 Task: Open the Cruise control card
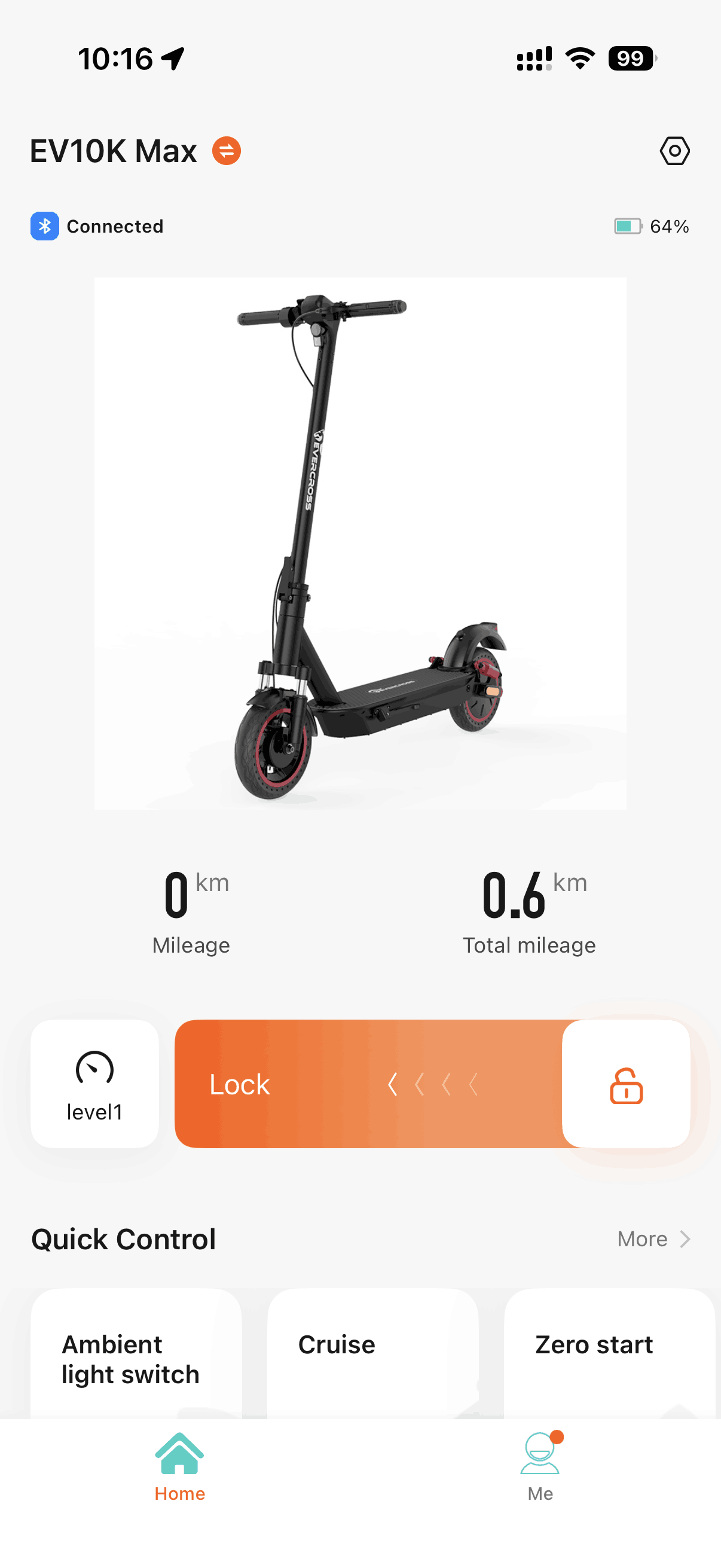(x=372, y=1357)
